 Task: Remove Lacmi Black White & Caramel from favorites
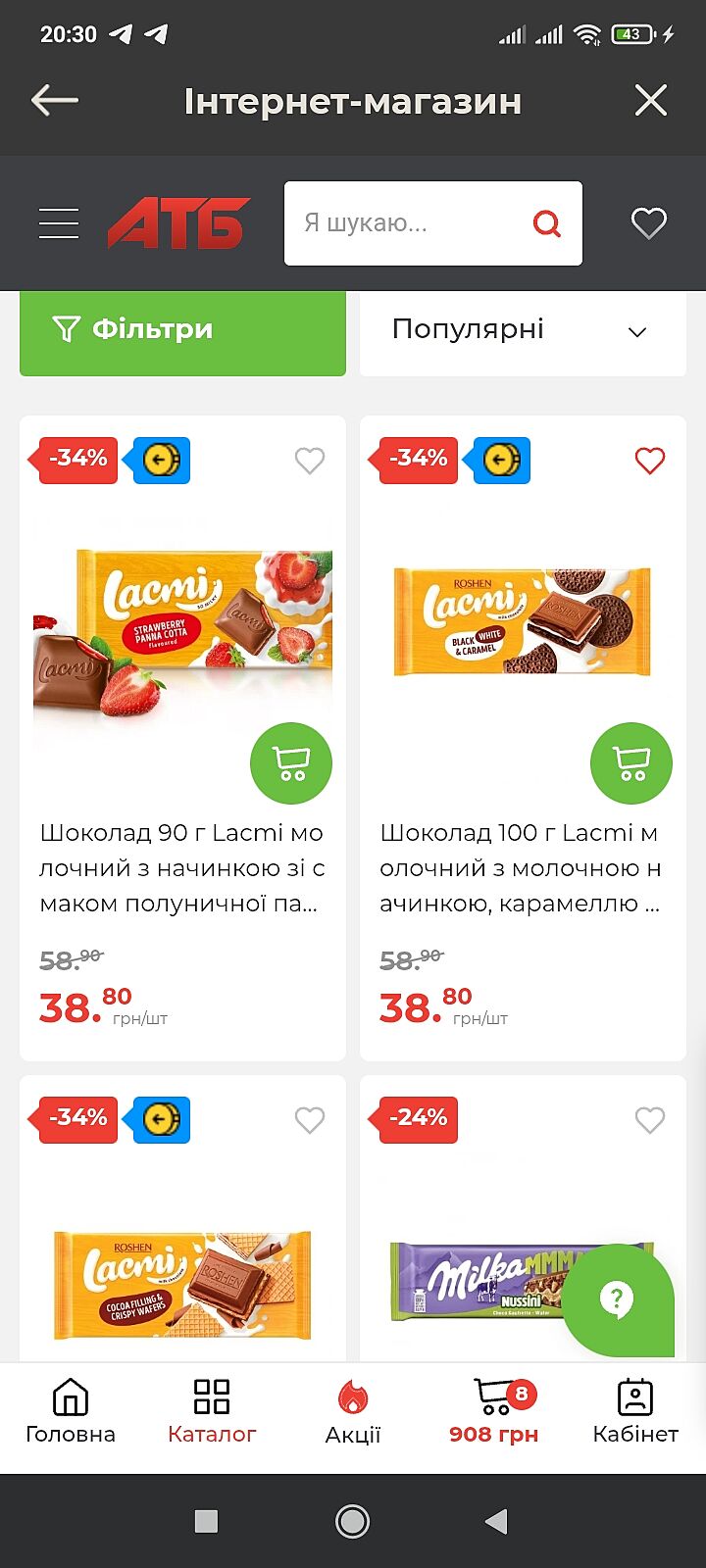[649, 460]
